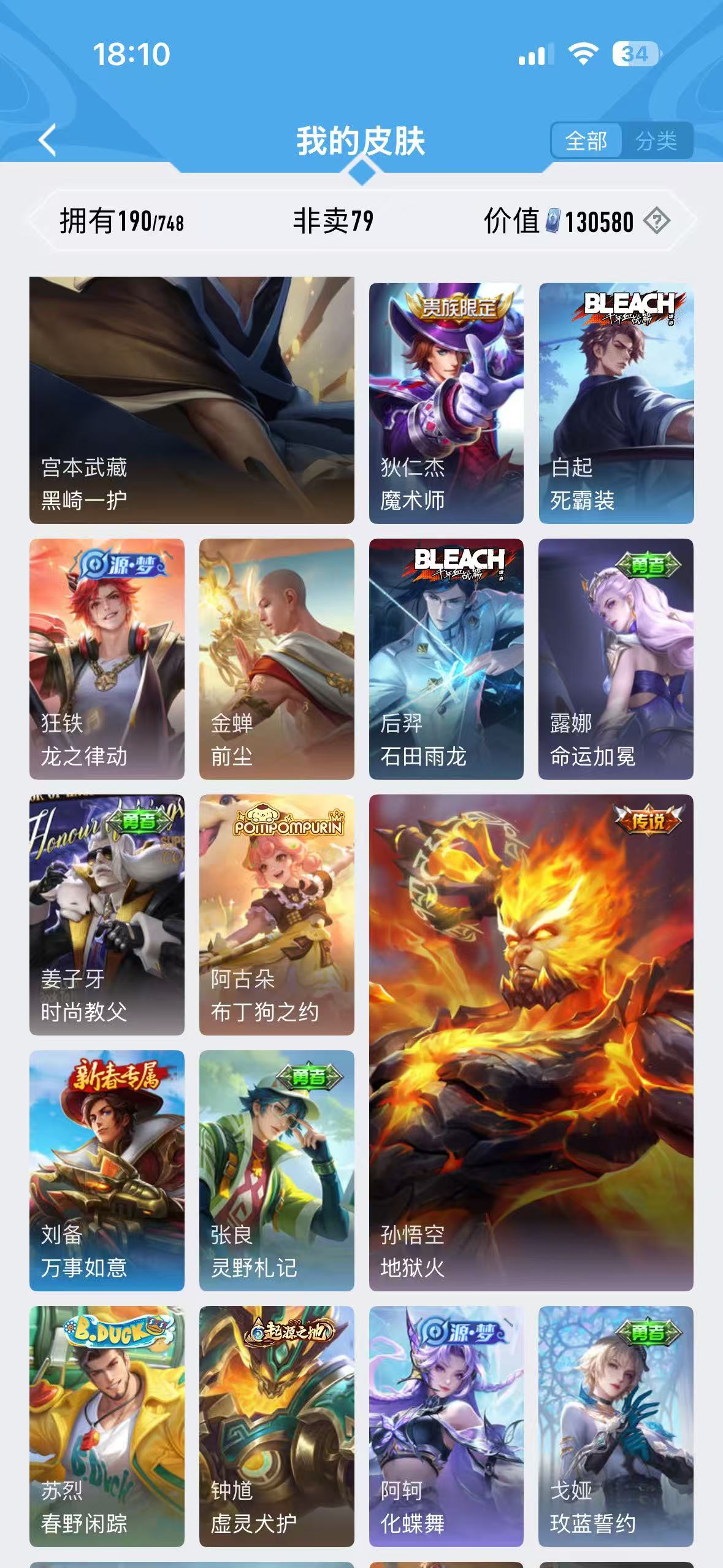Open 狂铁 龙之律动 skin
Viewport: 723px width, 1568px height.
(x=107, y=659)
